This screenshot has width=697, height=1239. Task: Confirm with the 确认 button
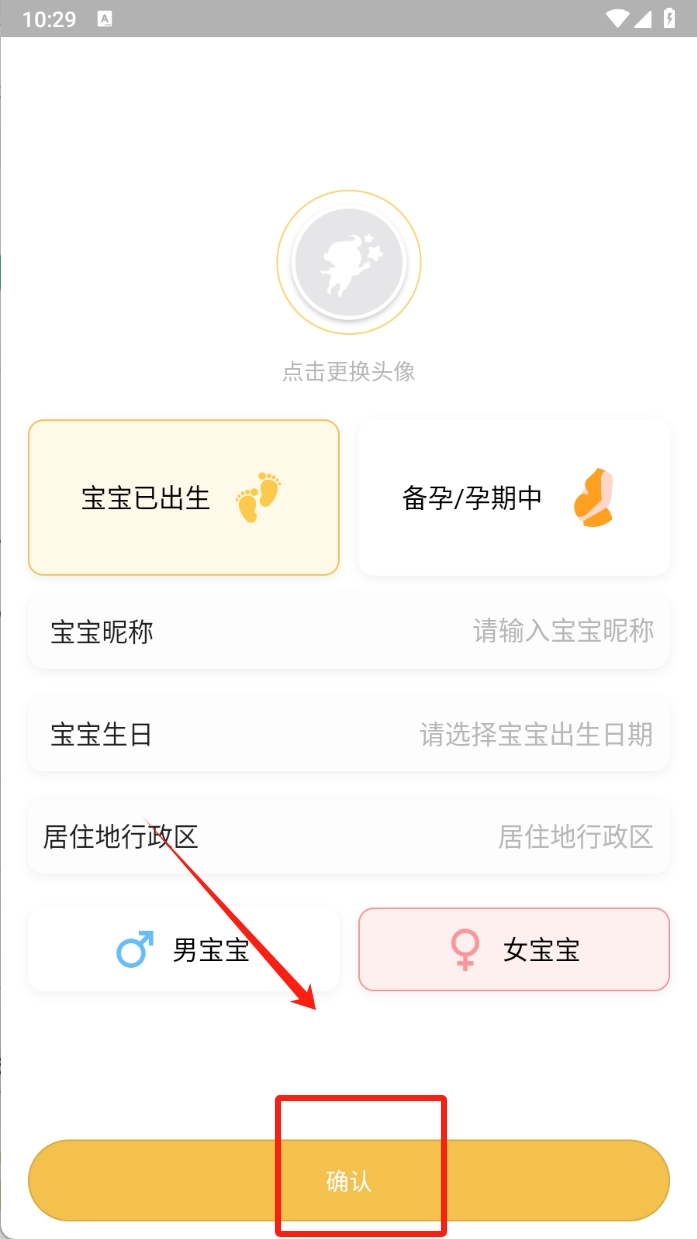tap(349, 1181)
